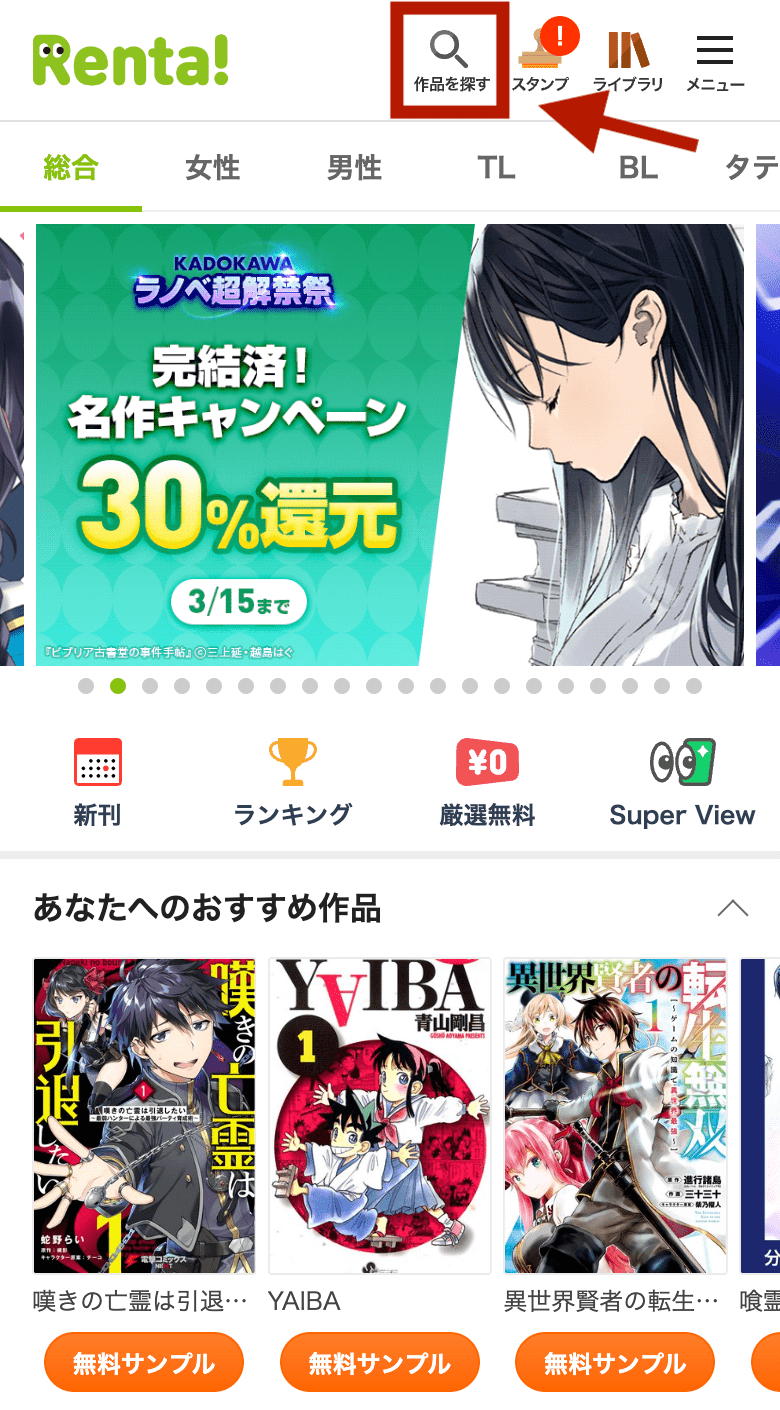The width and height of the screenshot is (780, 1410).
Task: Read the free sample of YAIBA
Action: pyautogui.click(x=380, y=1363)
